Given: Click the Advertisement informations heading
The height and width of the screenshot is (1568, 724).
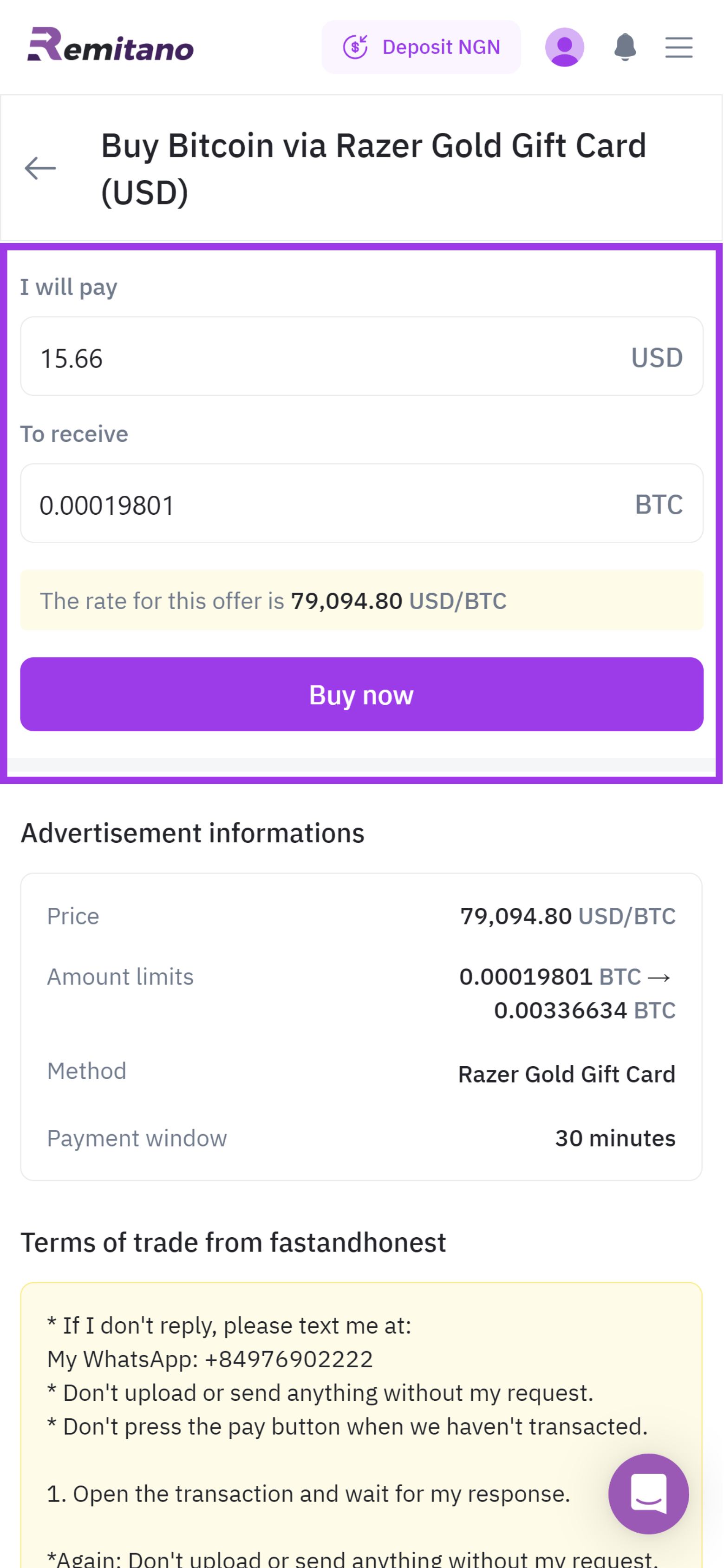Looking at the screenshot, I should pos(192,833).
